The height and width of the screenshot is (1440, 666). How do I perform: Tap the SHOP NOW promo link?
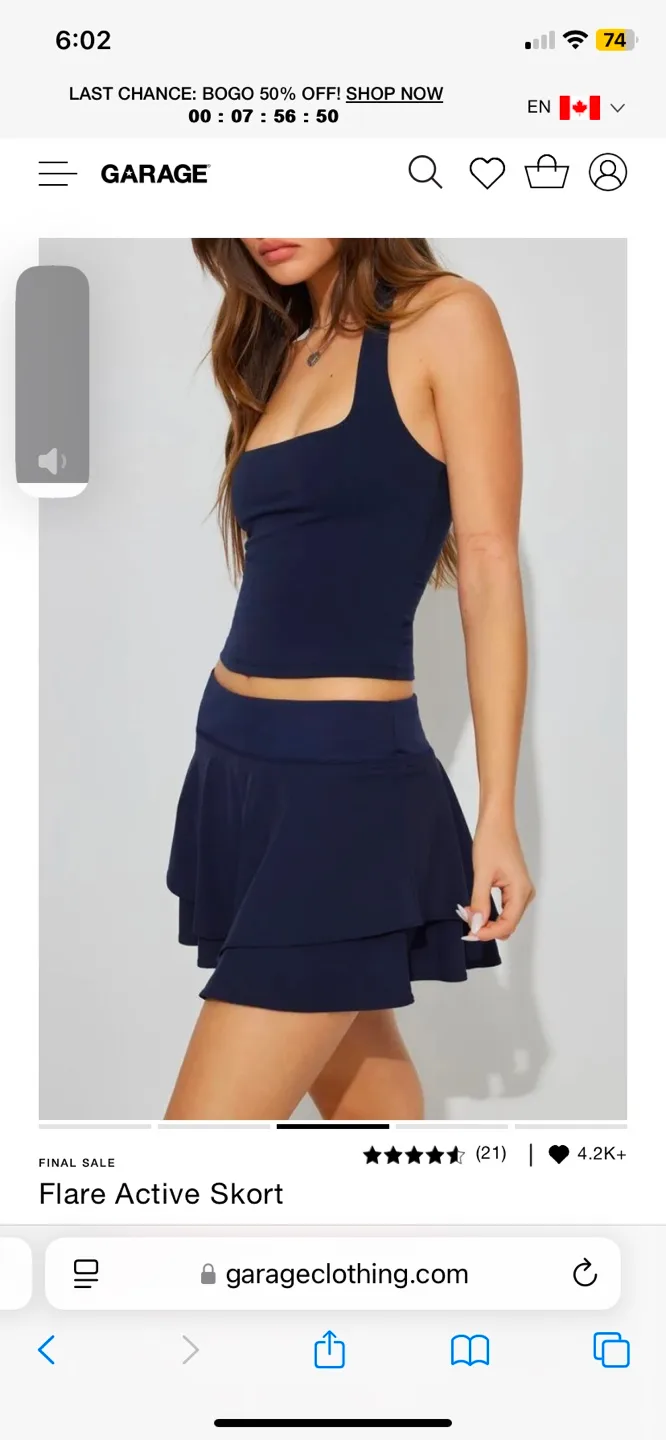coord(394,94)
